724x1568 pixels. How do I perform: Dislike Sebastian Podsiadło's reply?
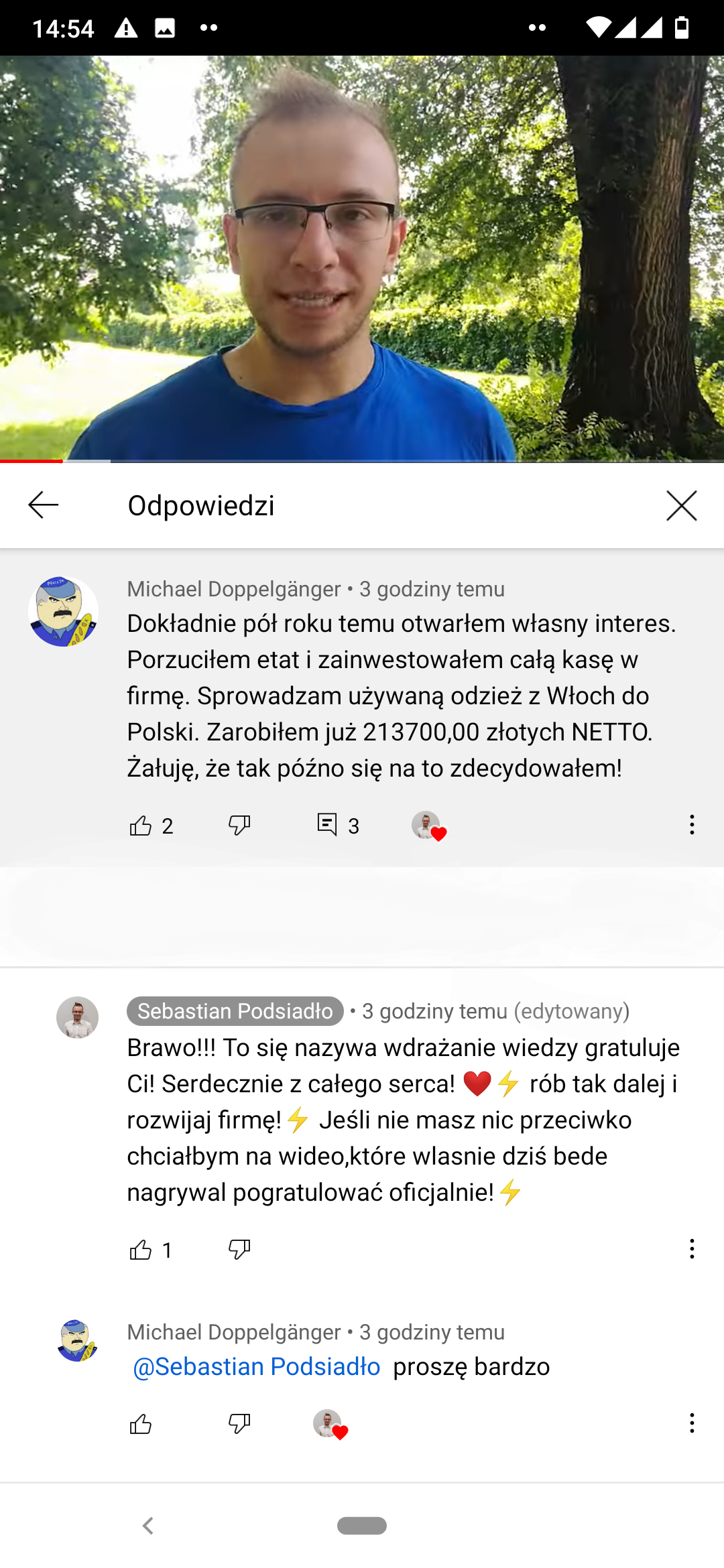point(239,1250)
